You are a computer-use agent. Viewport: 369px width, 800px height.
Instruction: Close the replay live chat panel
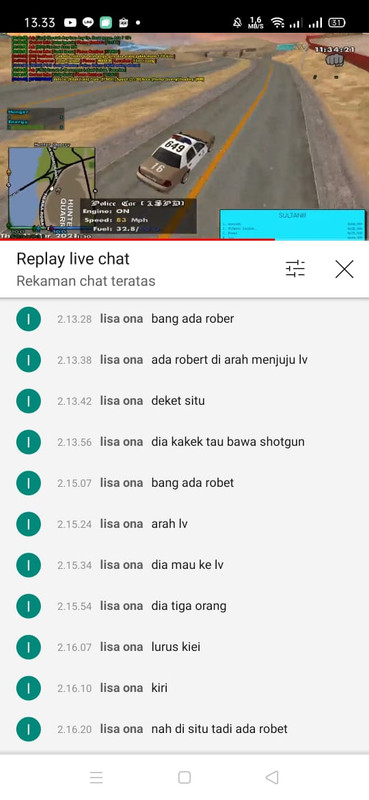[344, 268]
